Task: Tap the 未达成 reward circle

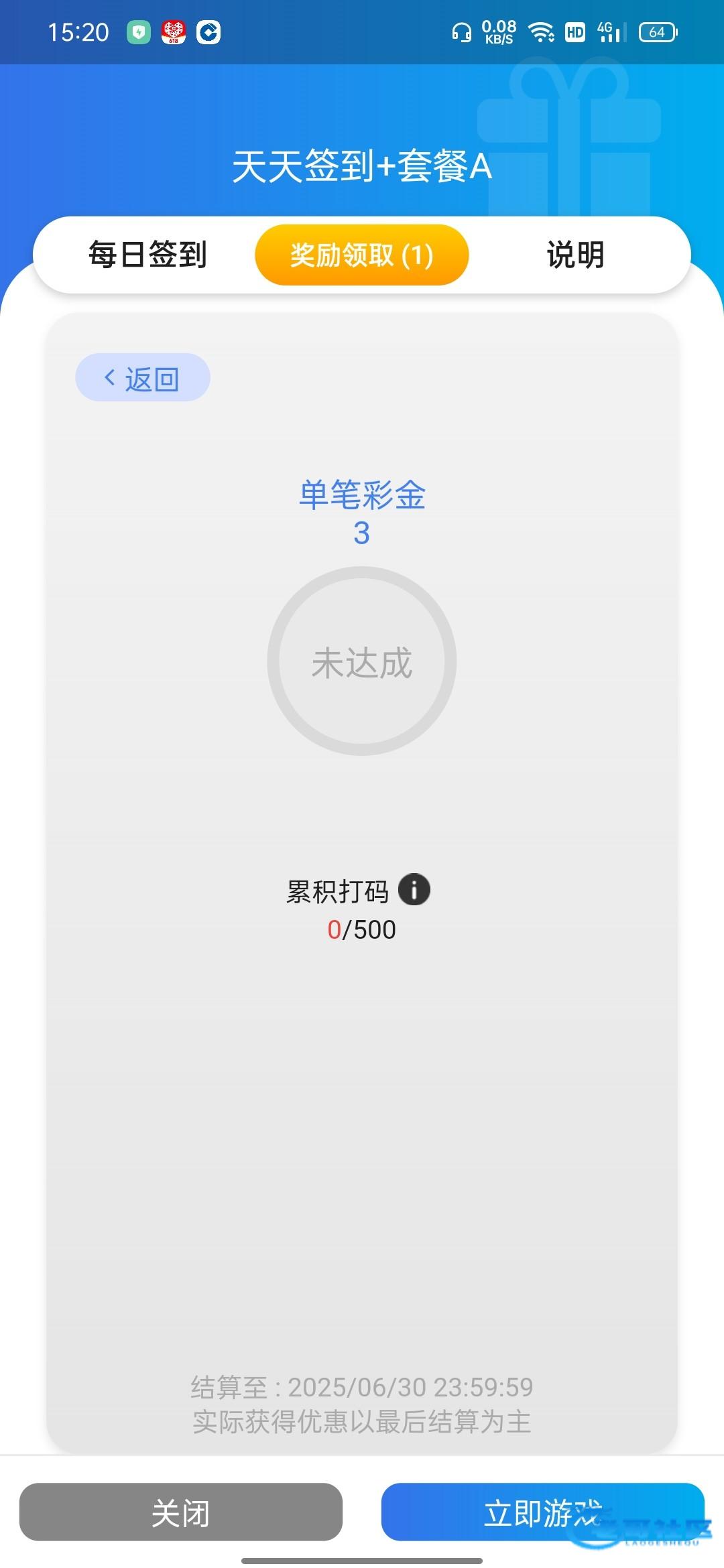Action: click(362, 661)
